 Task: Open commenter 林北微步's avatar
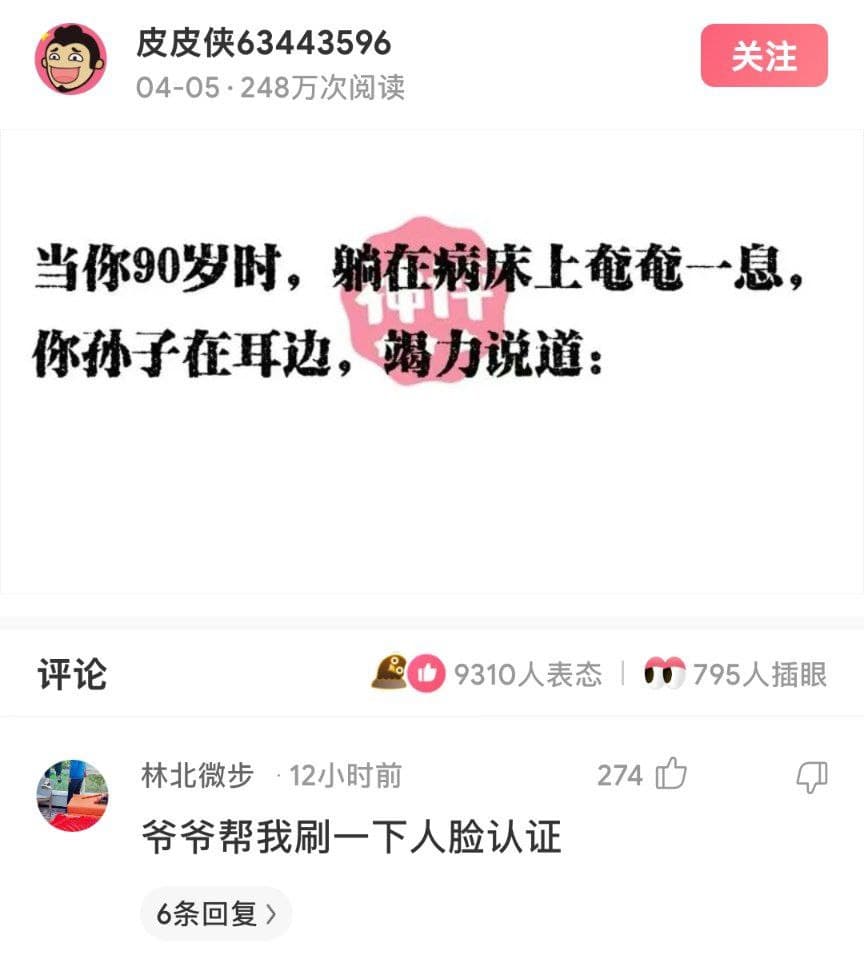(72, 795)
